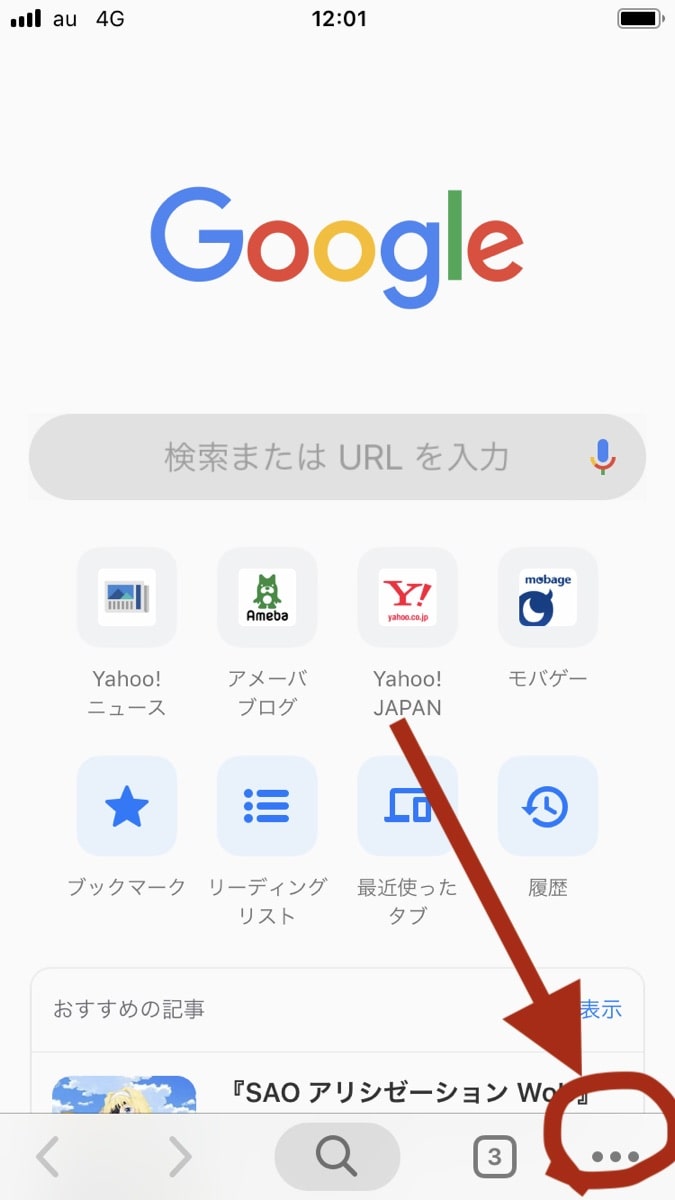675x1200 pixels.
Task: Open 最近使ったタブ (recent tabs)
Action: pos(407,806)
